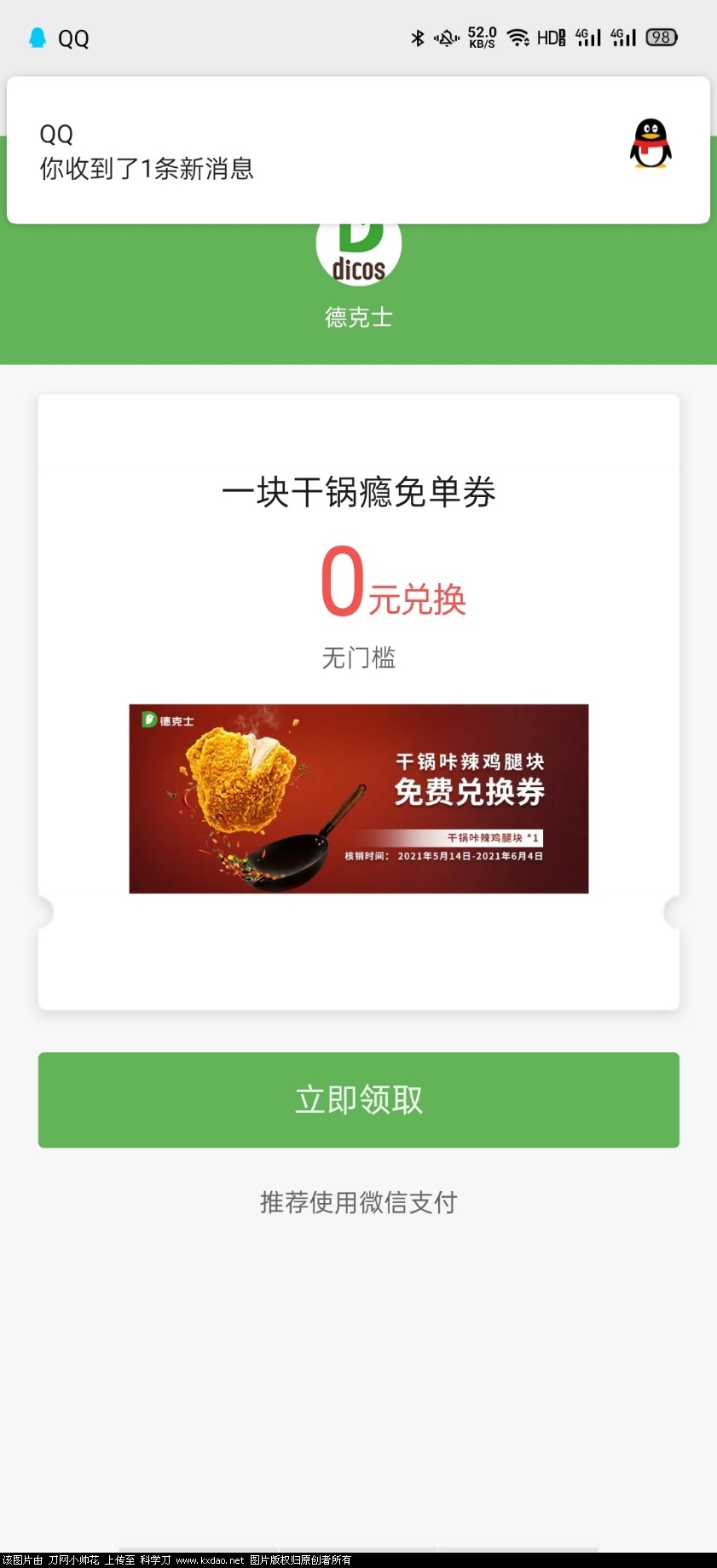This screenshot has height=1568, width=717.
Task: Tap the vibrate/mute mode icon
Action: pos(446,38)
